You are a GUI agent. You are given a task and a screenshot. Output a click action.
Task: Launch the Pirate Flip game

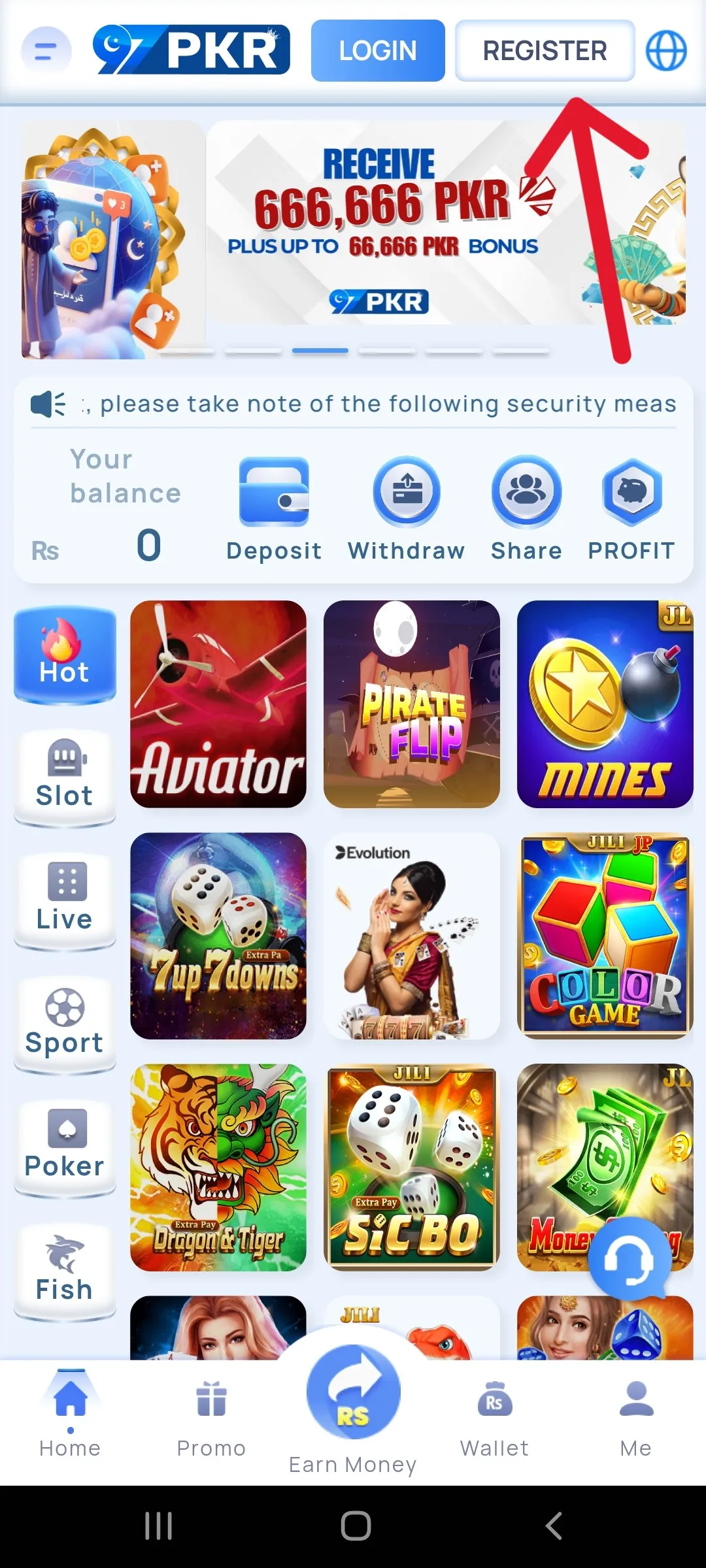[x=412, y=704]
